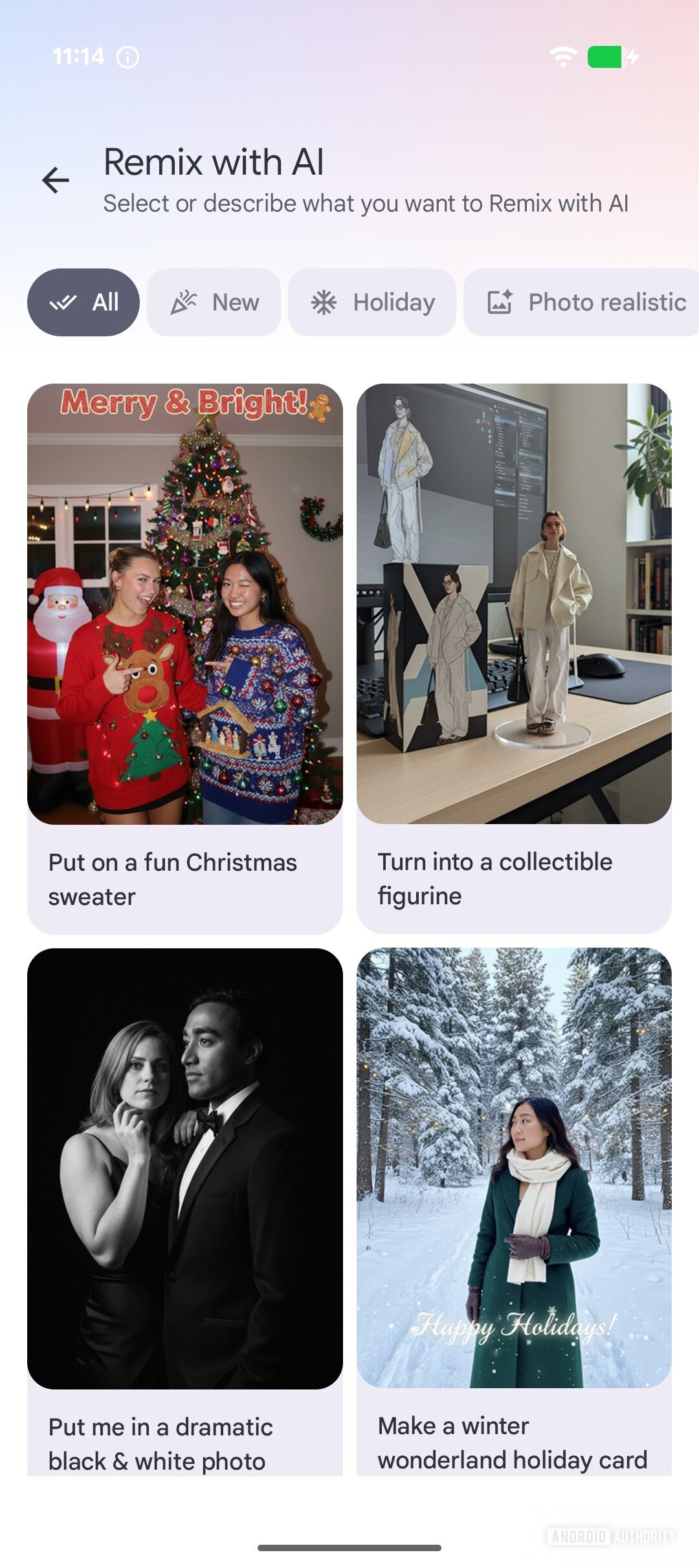Tap the back arrow to exit Remix with AI
Screen dimensions: 699x1568
tap(55, 180)
